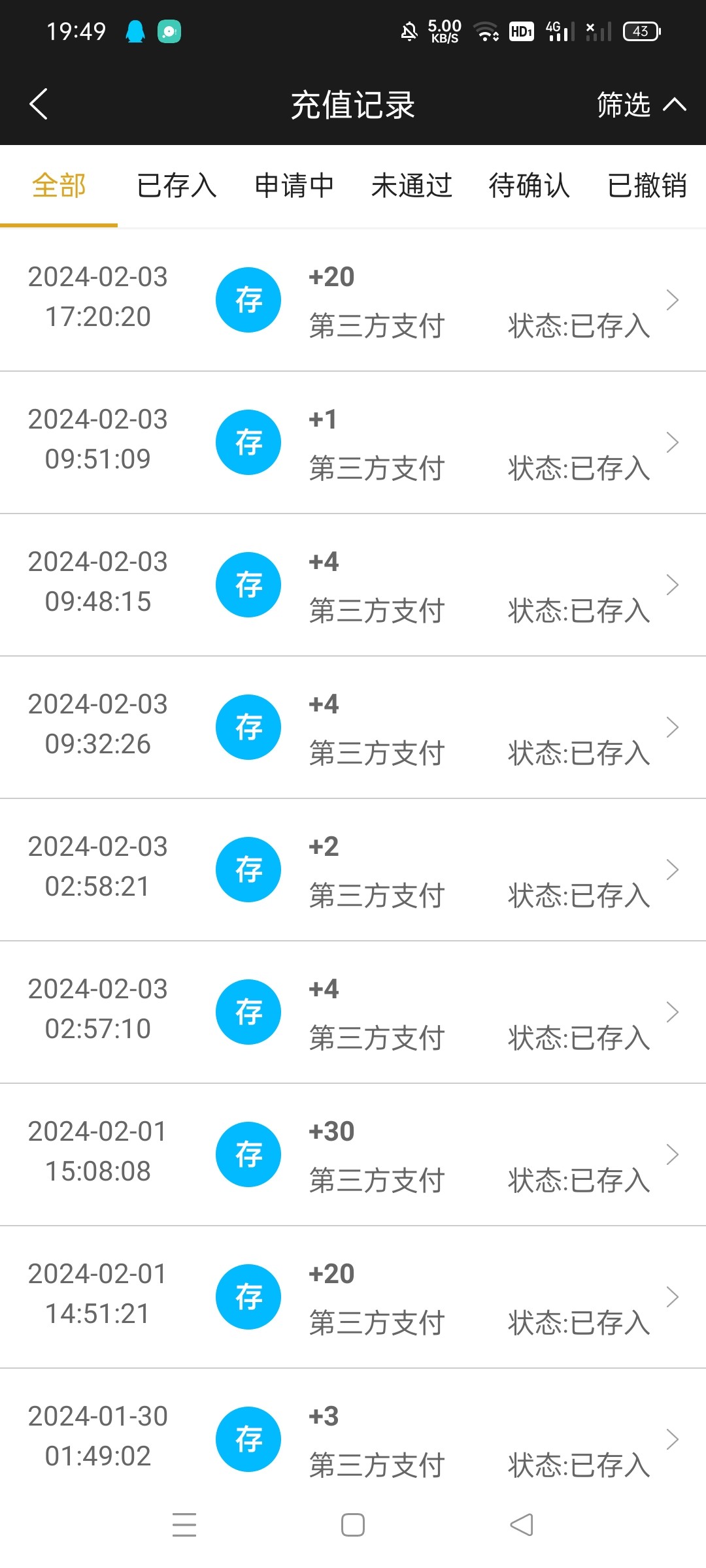
Task: Switch to the 已存入 tab
Action: click(x=176, y=186)
